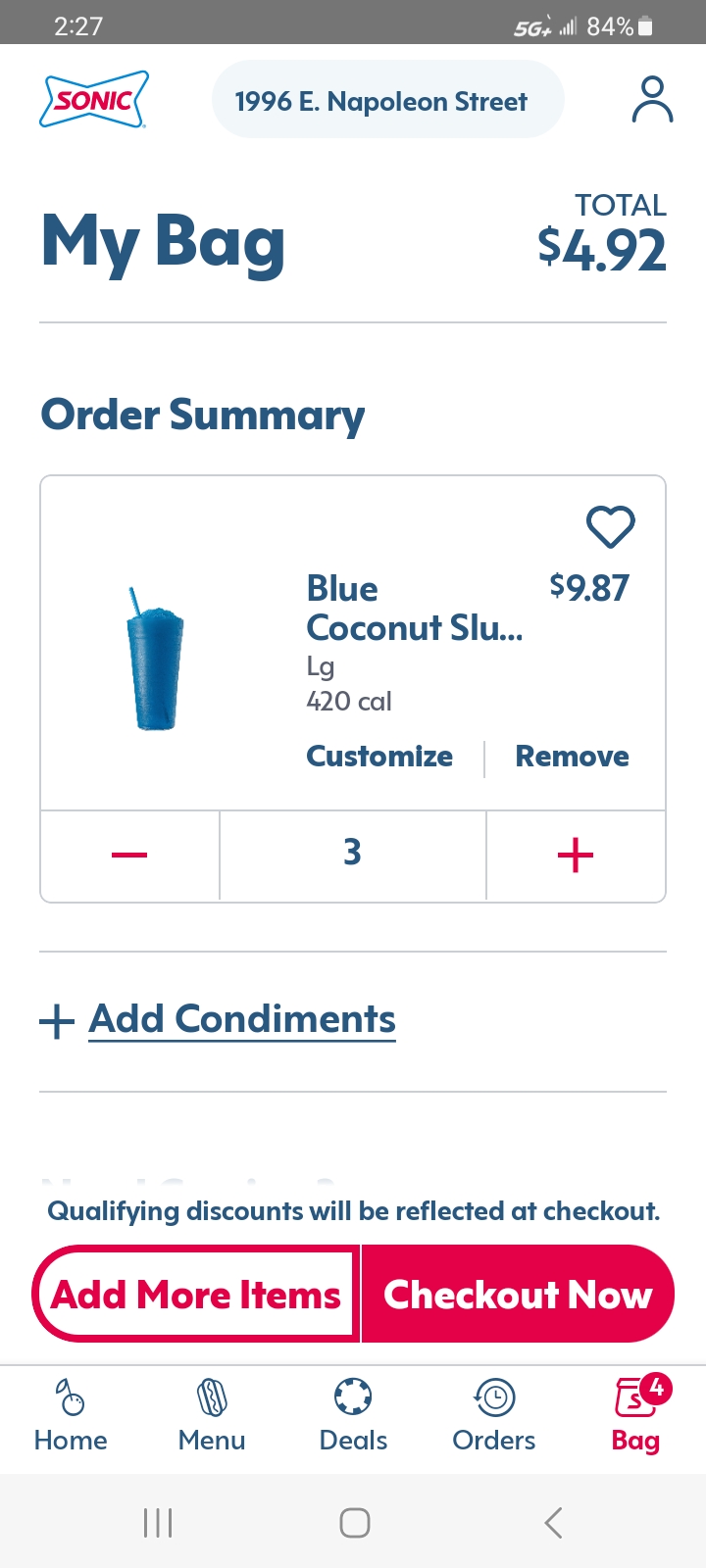Open Add Condiments link
Screen dimensions: 706x1568
pos(241,1020)
